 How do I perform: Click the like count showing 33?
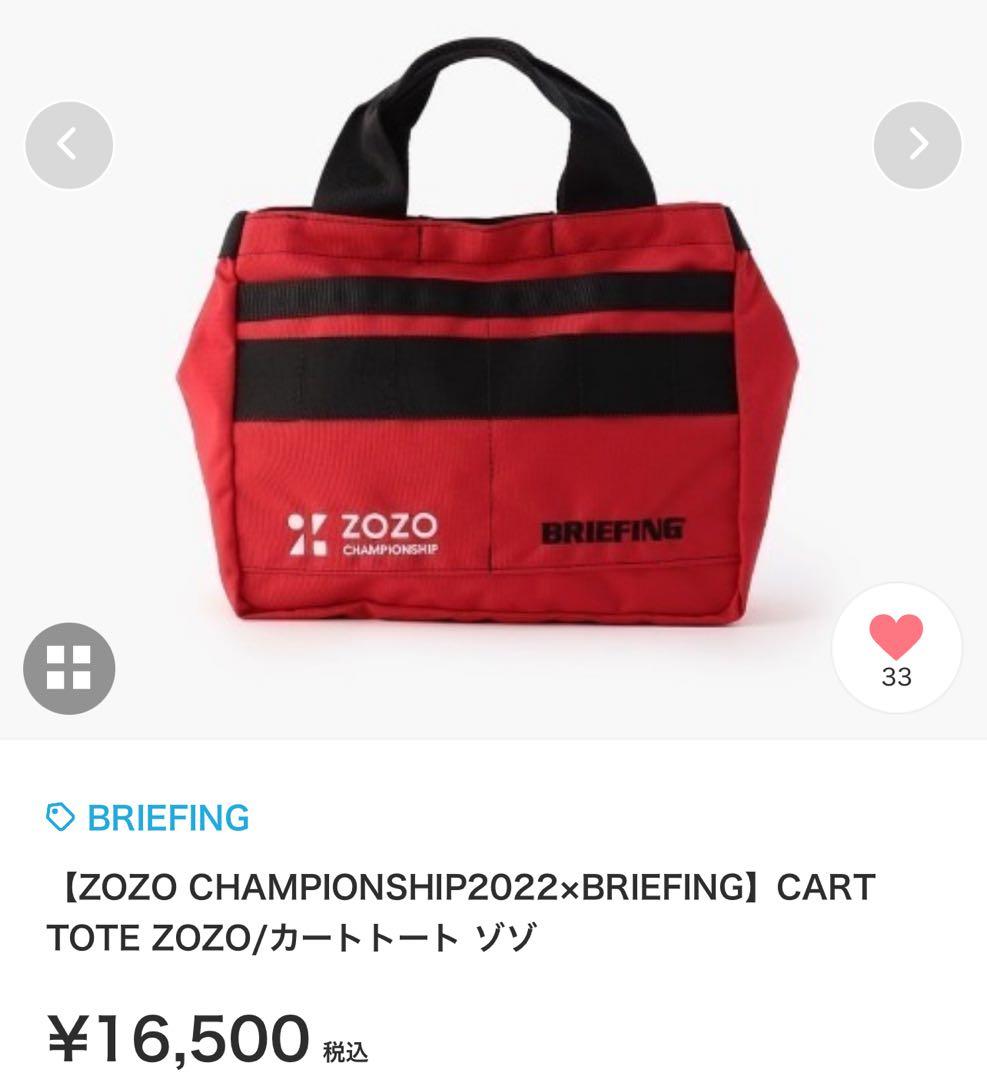897,678
